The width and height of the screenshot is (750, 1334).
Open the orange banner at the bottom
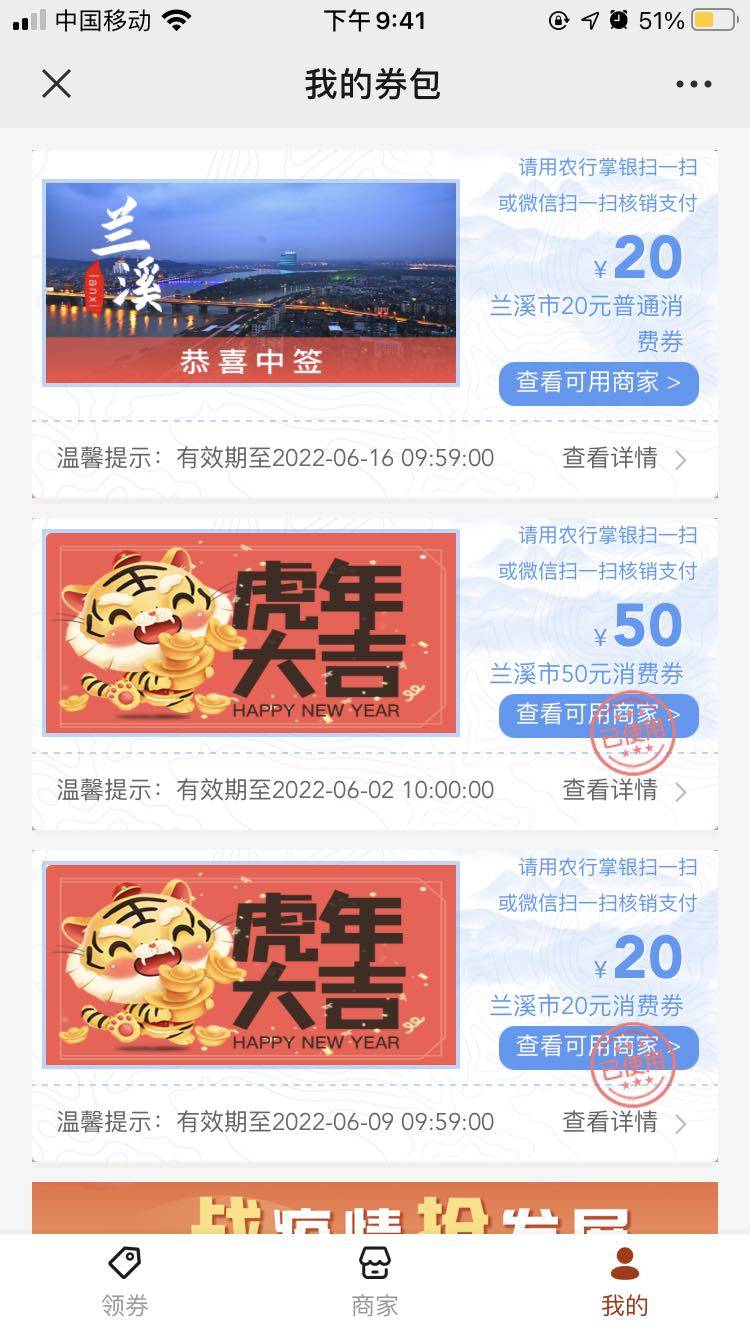[375, 1208]
